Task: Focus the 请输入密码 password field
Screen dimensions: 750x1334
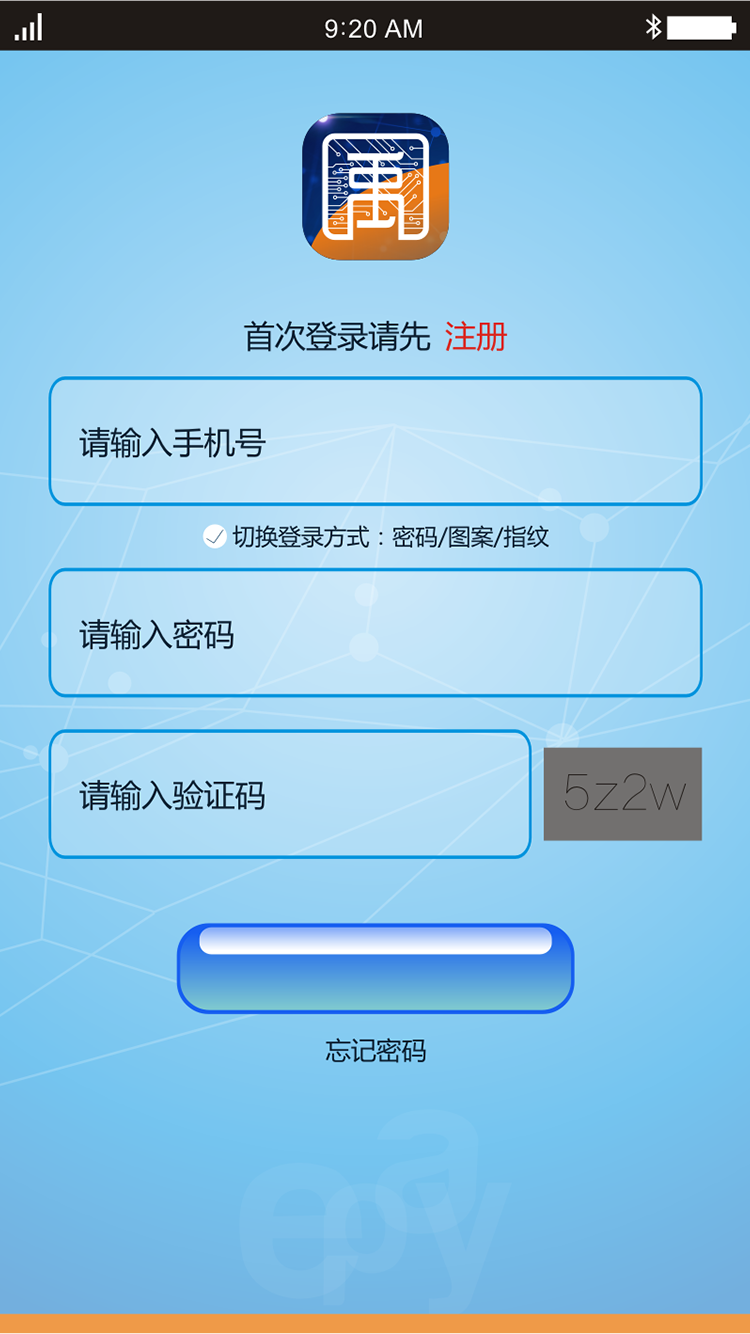Action: tap(375, 633)
